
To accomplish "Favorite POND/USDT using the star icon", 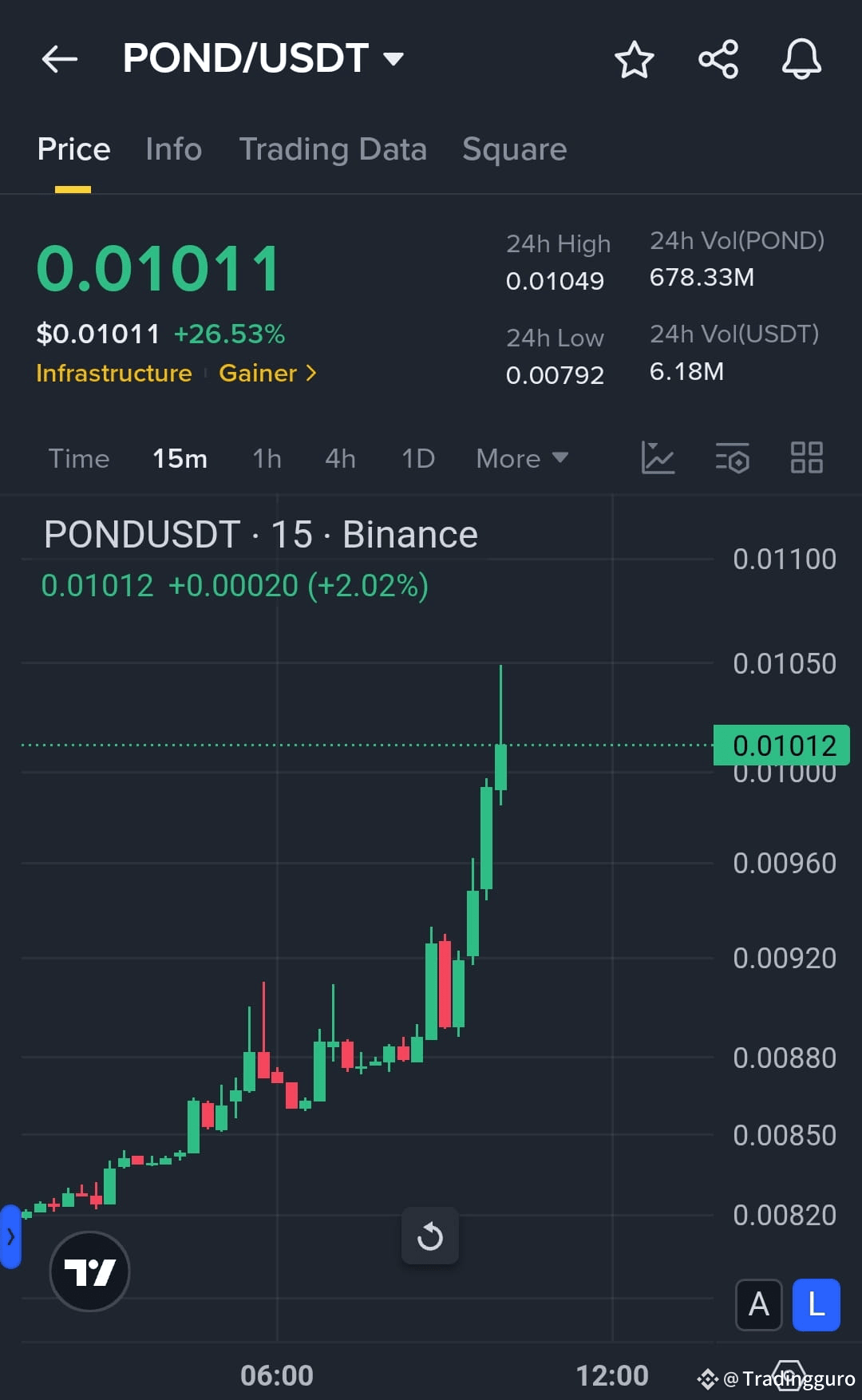I will point(635,58).
